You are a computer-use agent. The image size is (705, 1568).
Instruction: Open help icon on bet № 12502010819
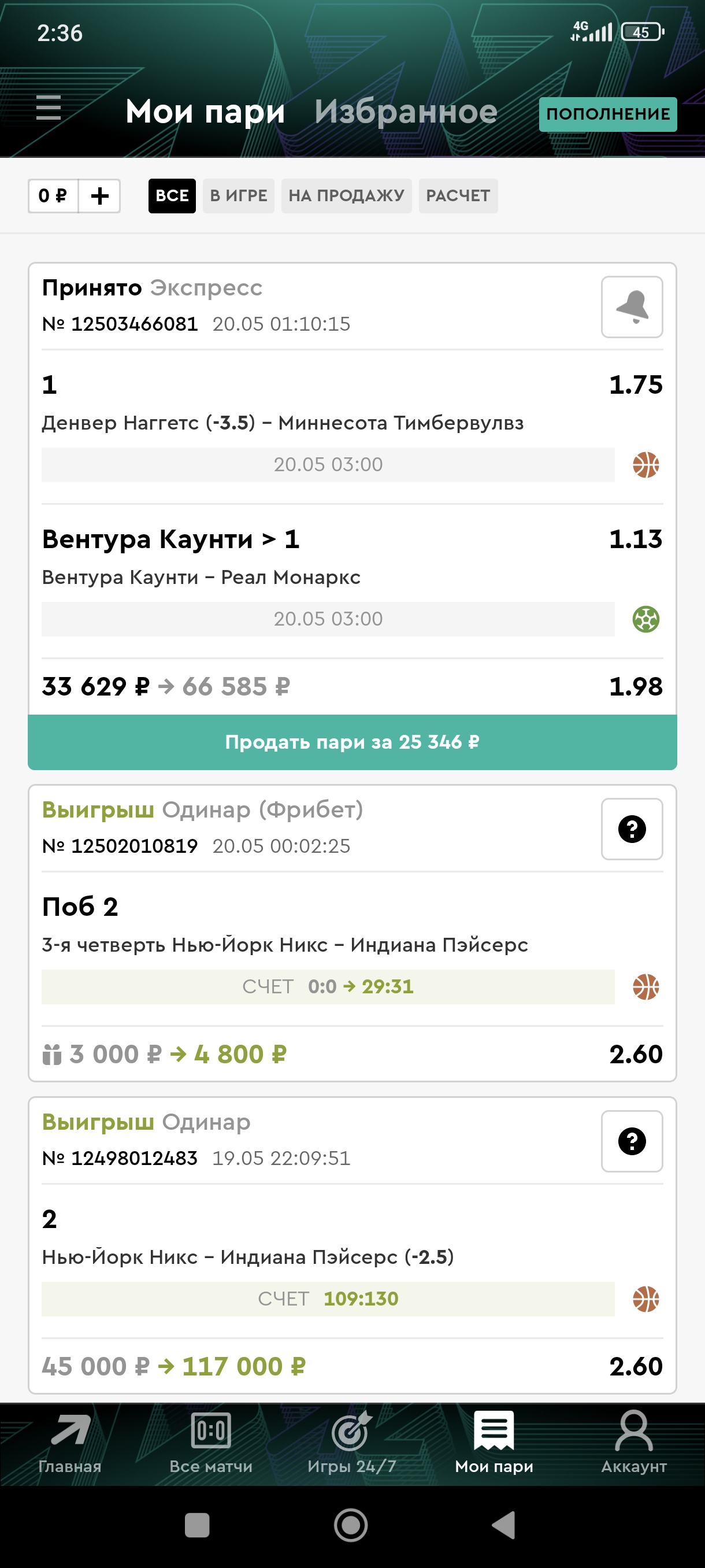(632, 829)
